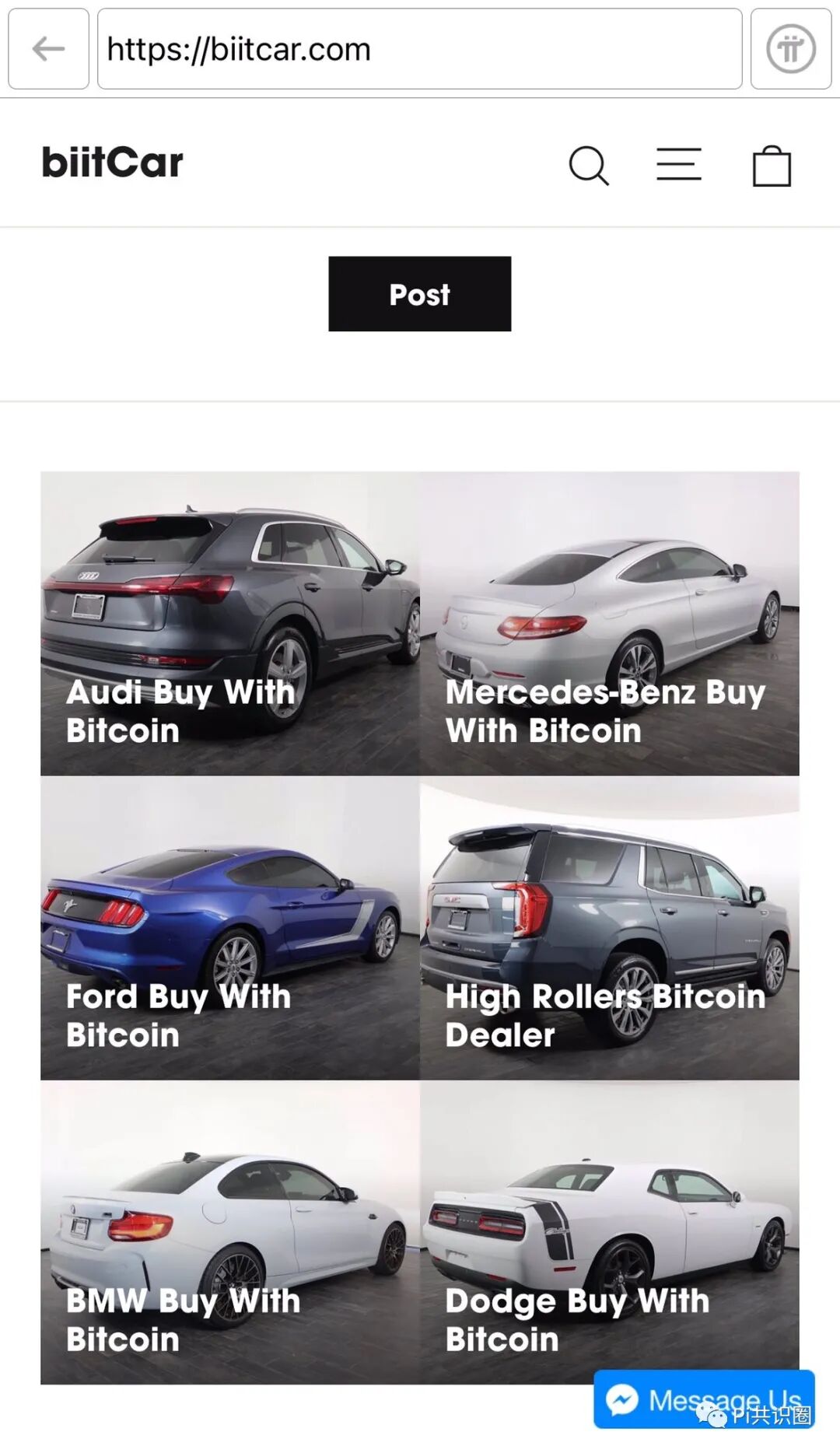Go back with the browser back arrow
Screen dimensions: 840x1453
(48, 49)
